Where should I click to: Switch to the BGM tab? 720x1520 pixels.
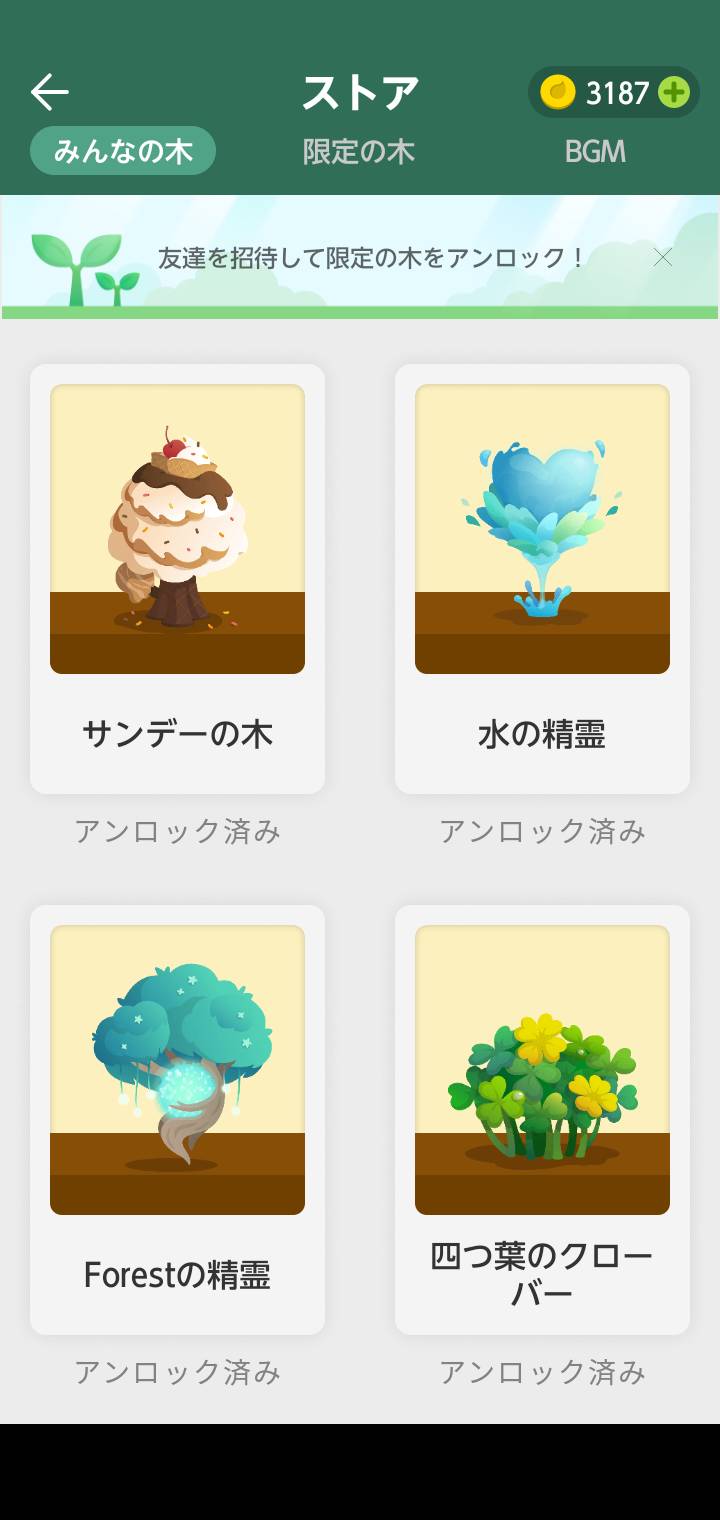click(x=595, y=151)
